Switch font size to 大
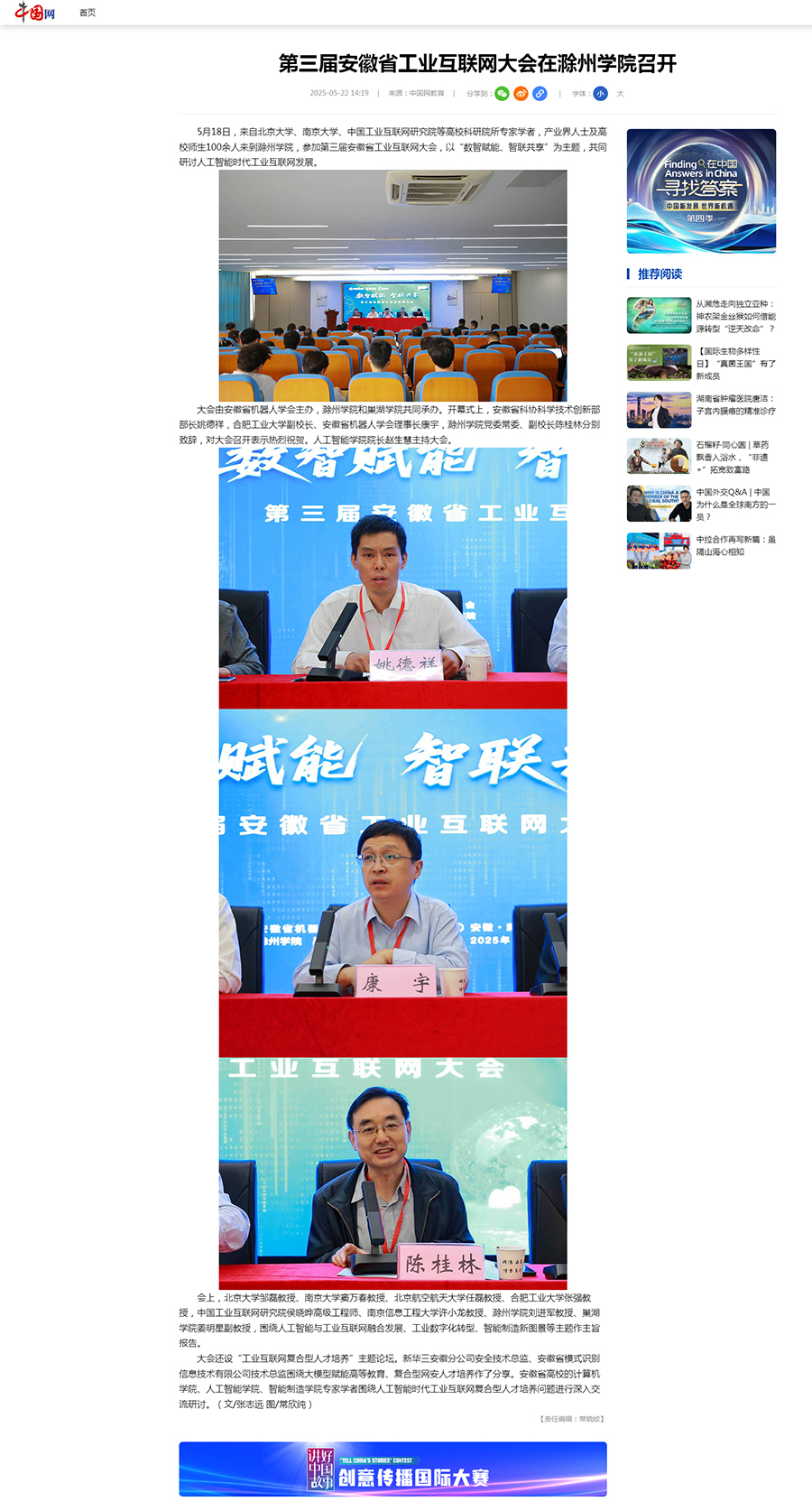Screen dimensions: 812x1511 coord(620,93)
